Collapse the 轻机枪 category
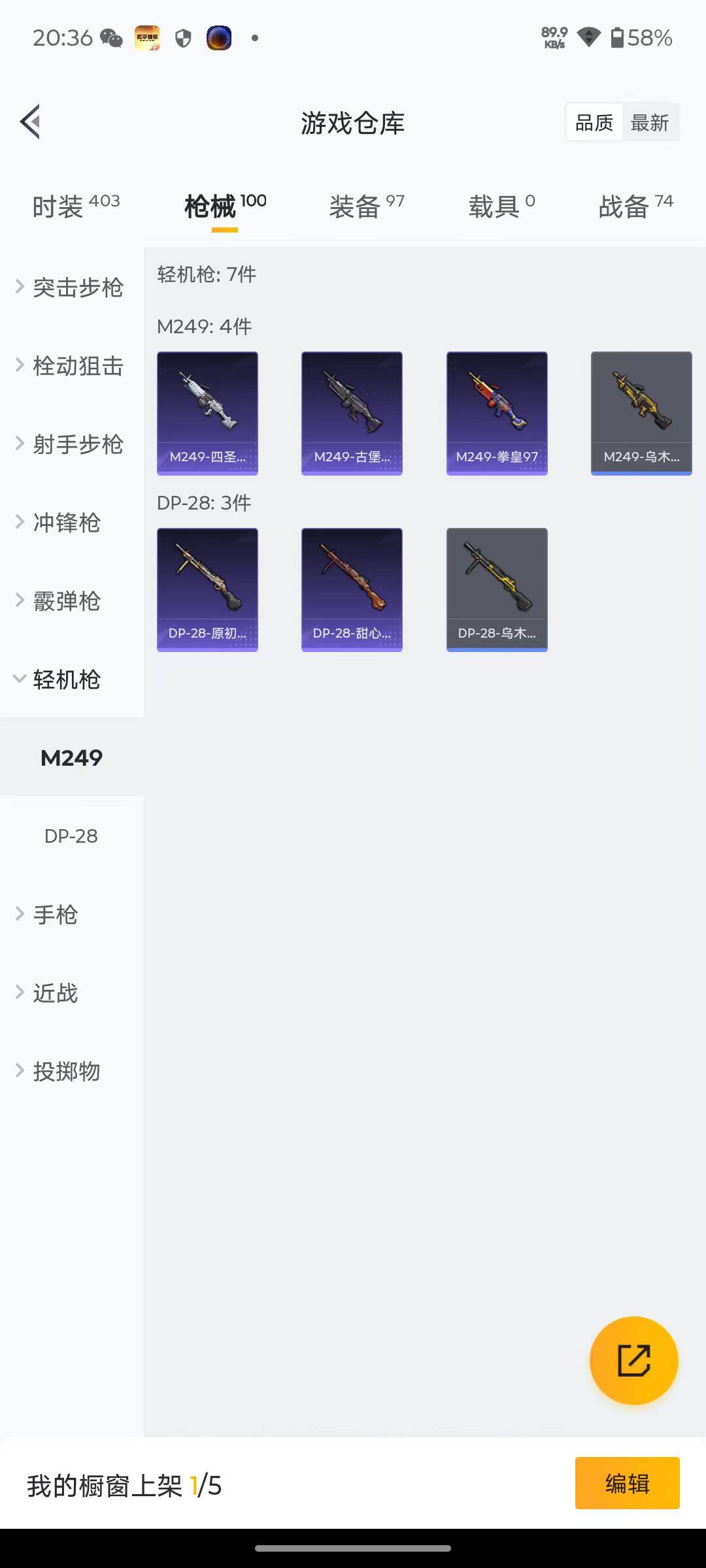The width and height of the screenshot is (706, 1568). click(x=65, y=679)
